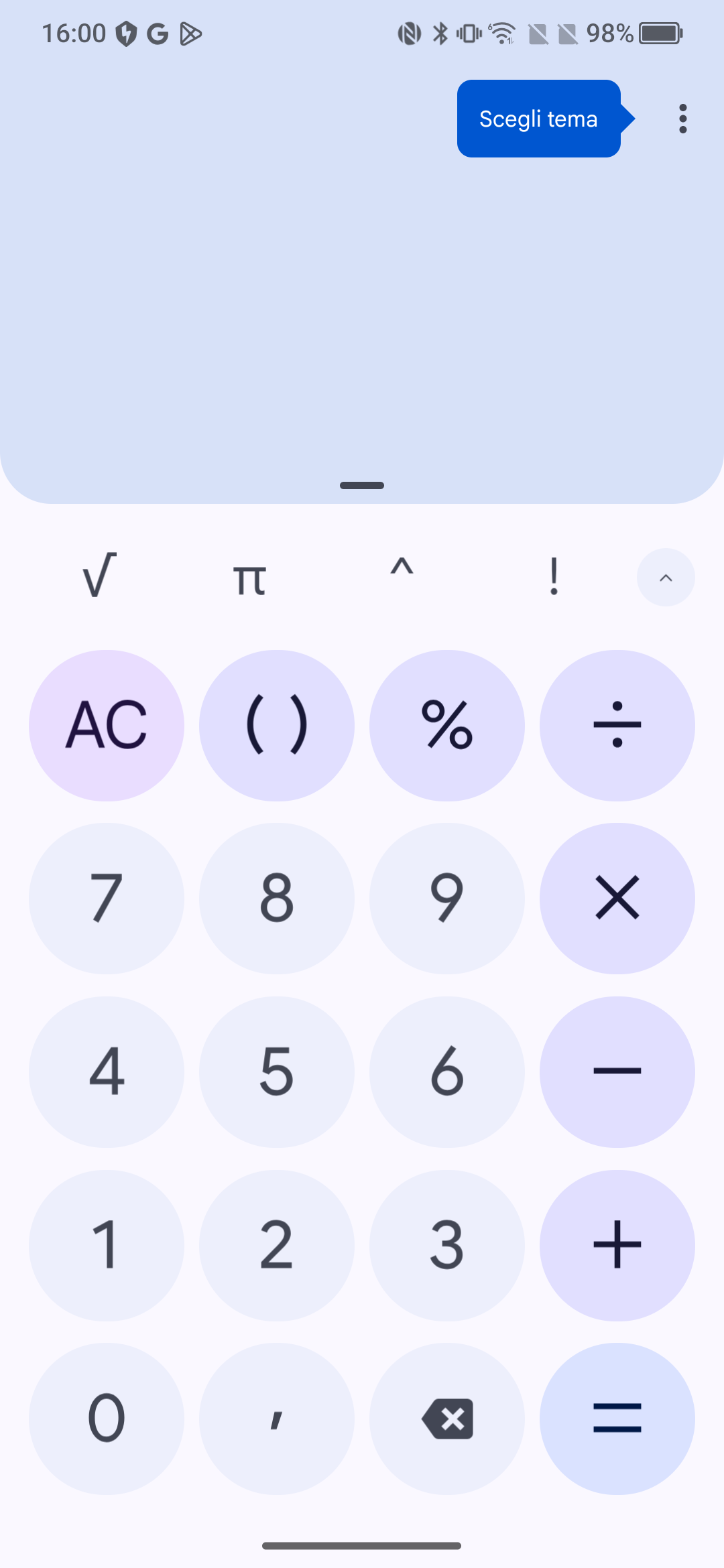Clear everything with AC
The height and width of the screenshot is (1568, 724).
[x=107, y=726]
